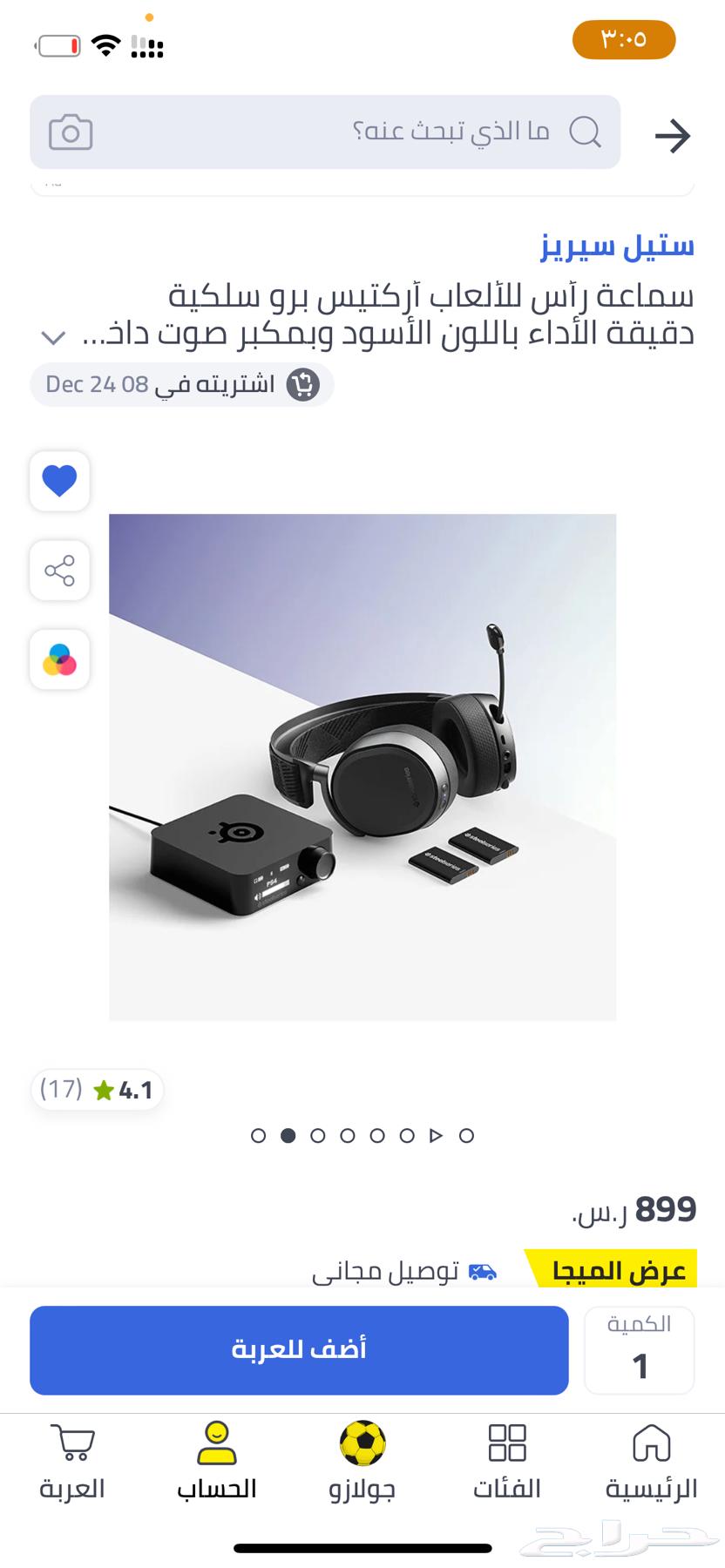
Task: Open the جولازو tab
Action: [x=362, y=1463]
